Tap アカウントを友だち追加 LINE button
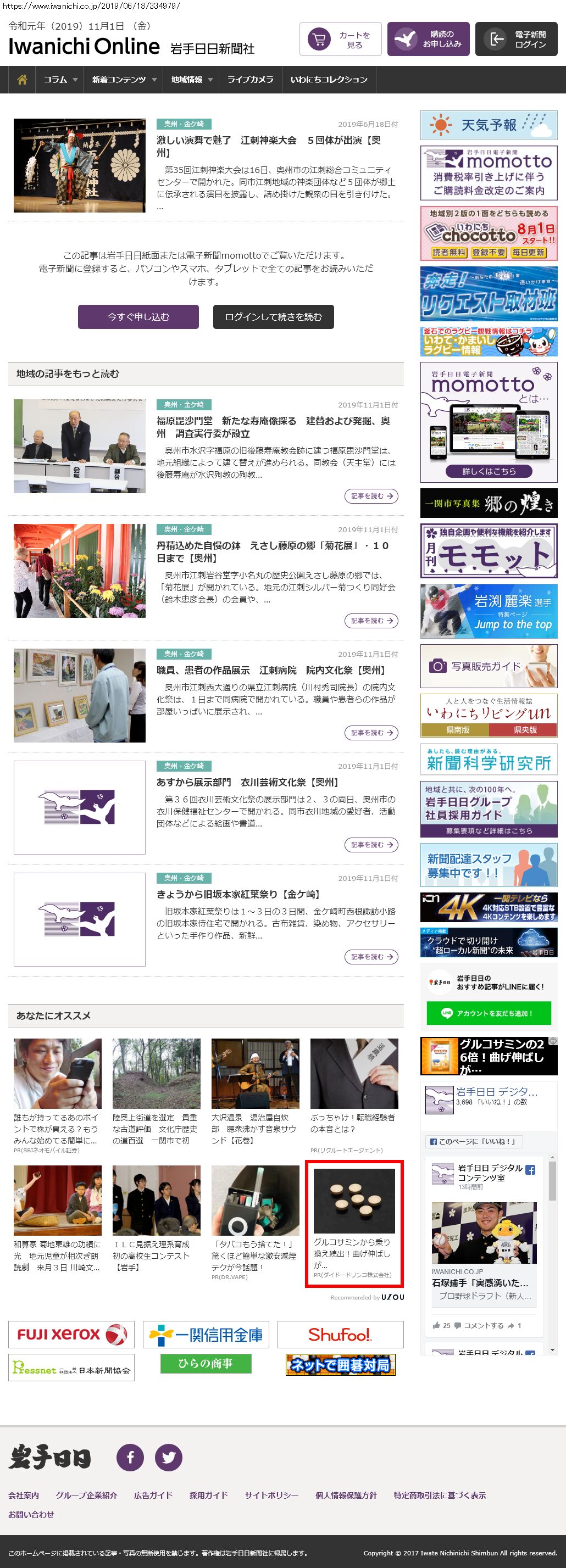Image resolution: width=566 pixels, height=1568 pixels. [x=489, y=1013]
